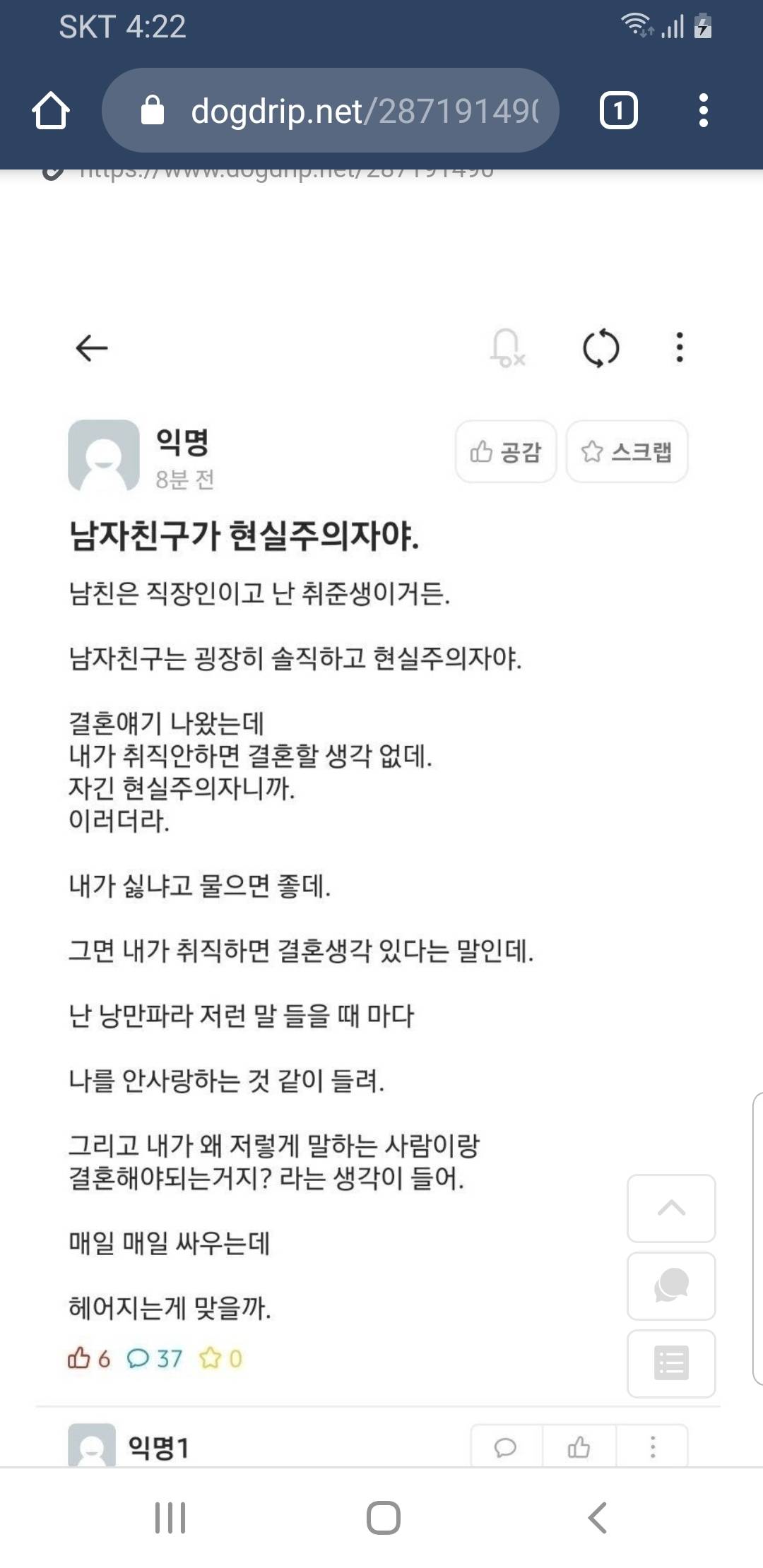Open the system recent apps view
The height and width of the screenshot is (1568, 763).
[170, 1517]
